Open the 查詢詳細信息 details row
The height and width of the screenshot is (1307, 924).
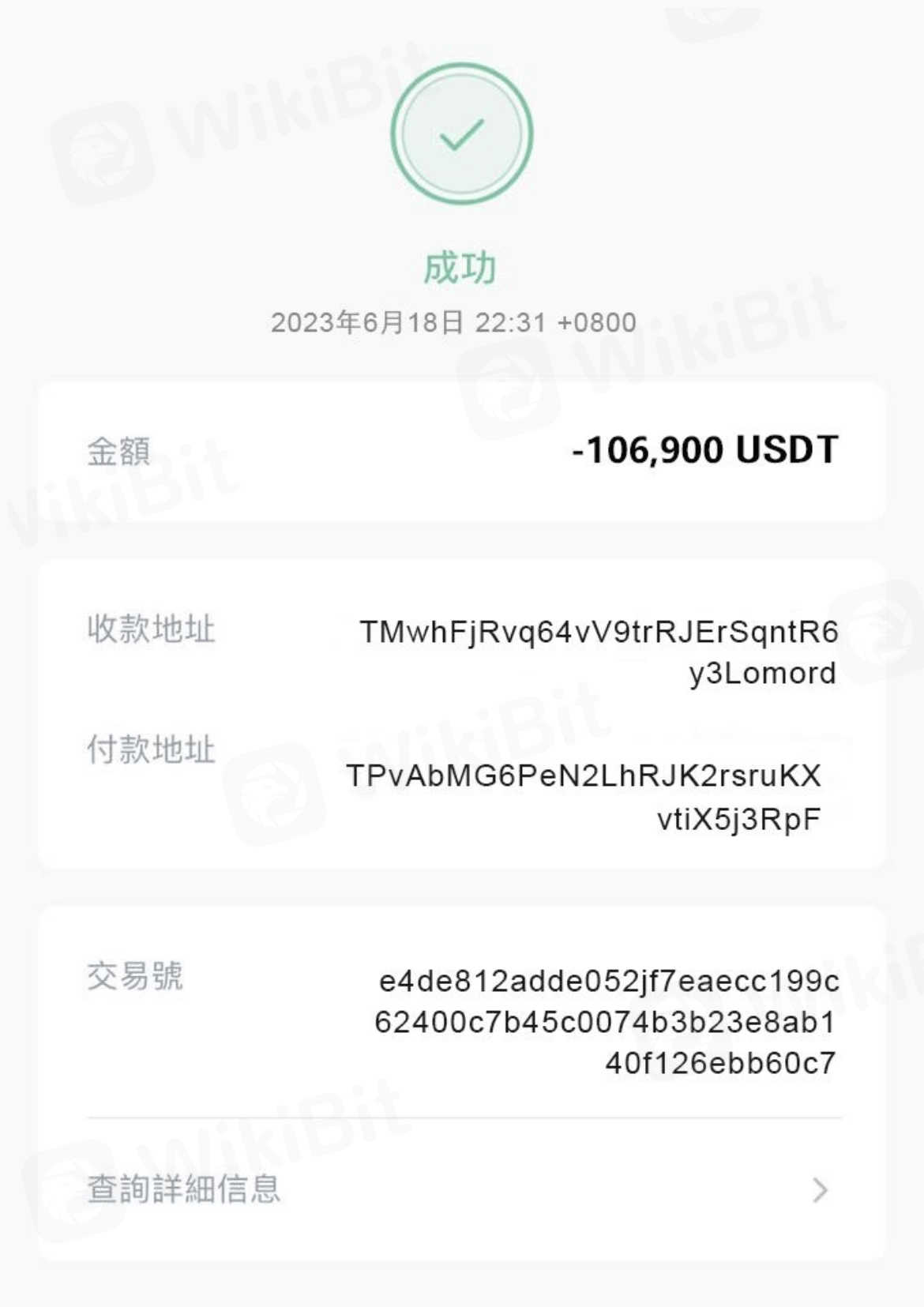[462, 1189]
